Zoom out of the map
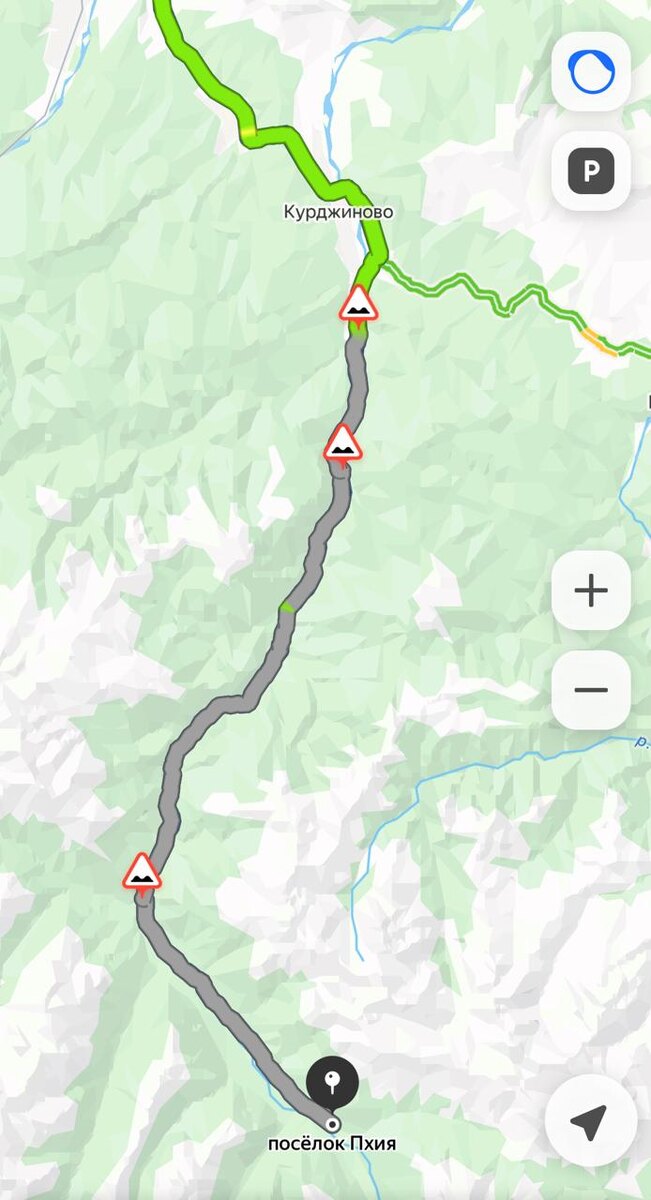 click(591, 690)
